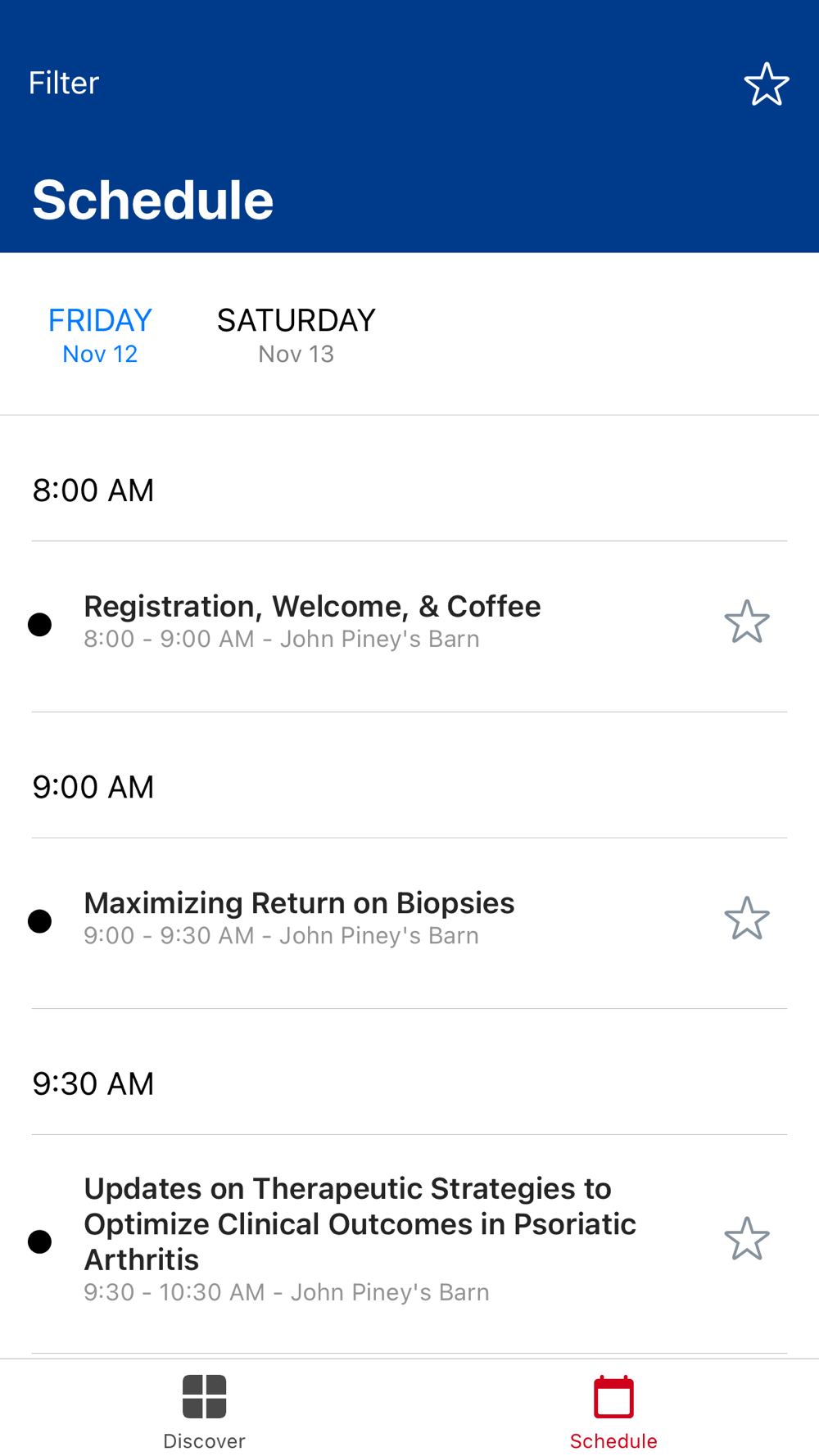
Task: Star the Registration, Welcome, & Coffee session
Action: pos(747,622)
